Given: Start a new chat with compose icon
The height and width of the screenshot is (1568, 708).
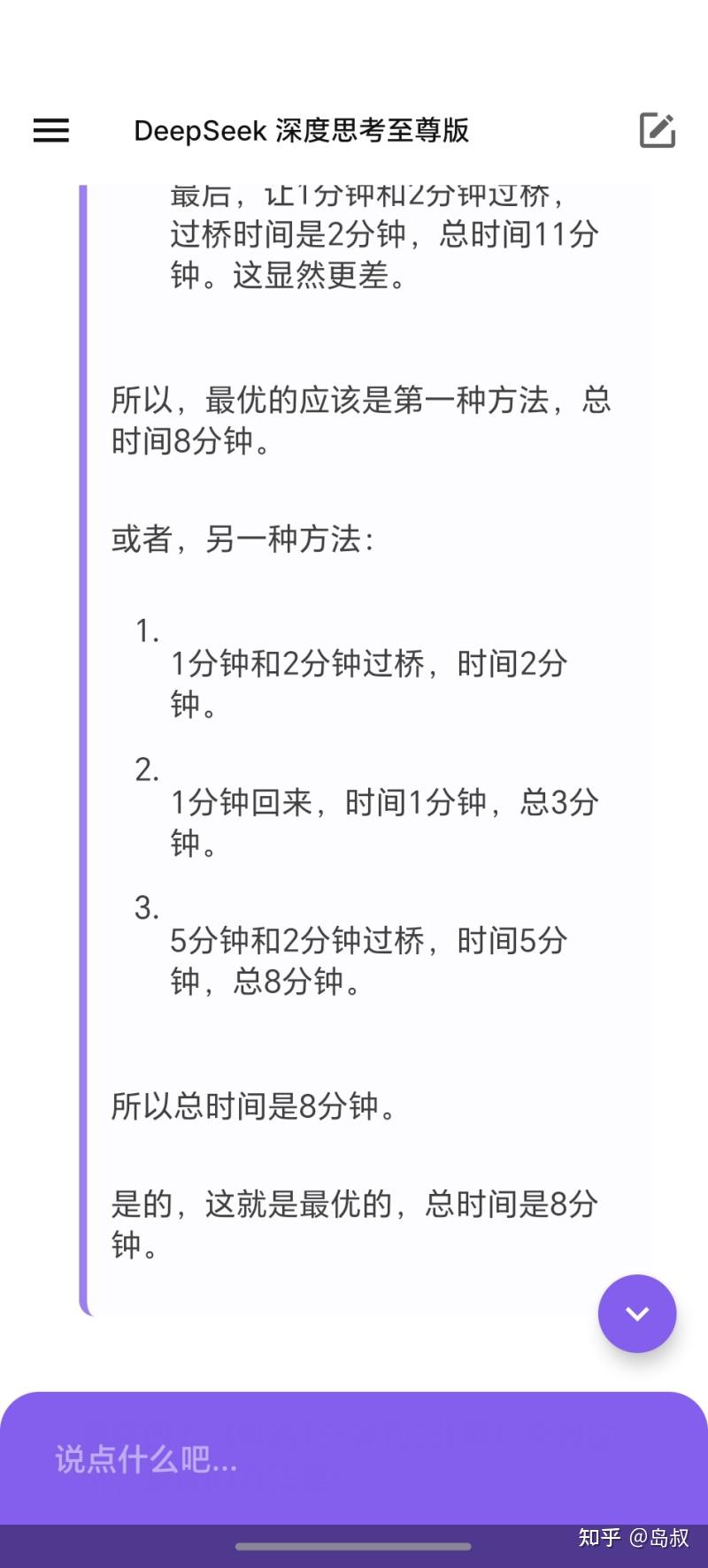Looking at the screenshot, I should pyautogui.click(x=658, y=130).
